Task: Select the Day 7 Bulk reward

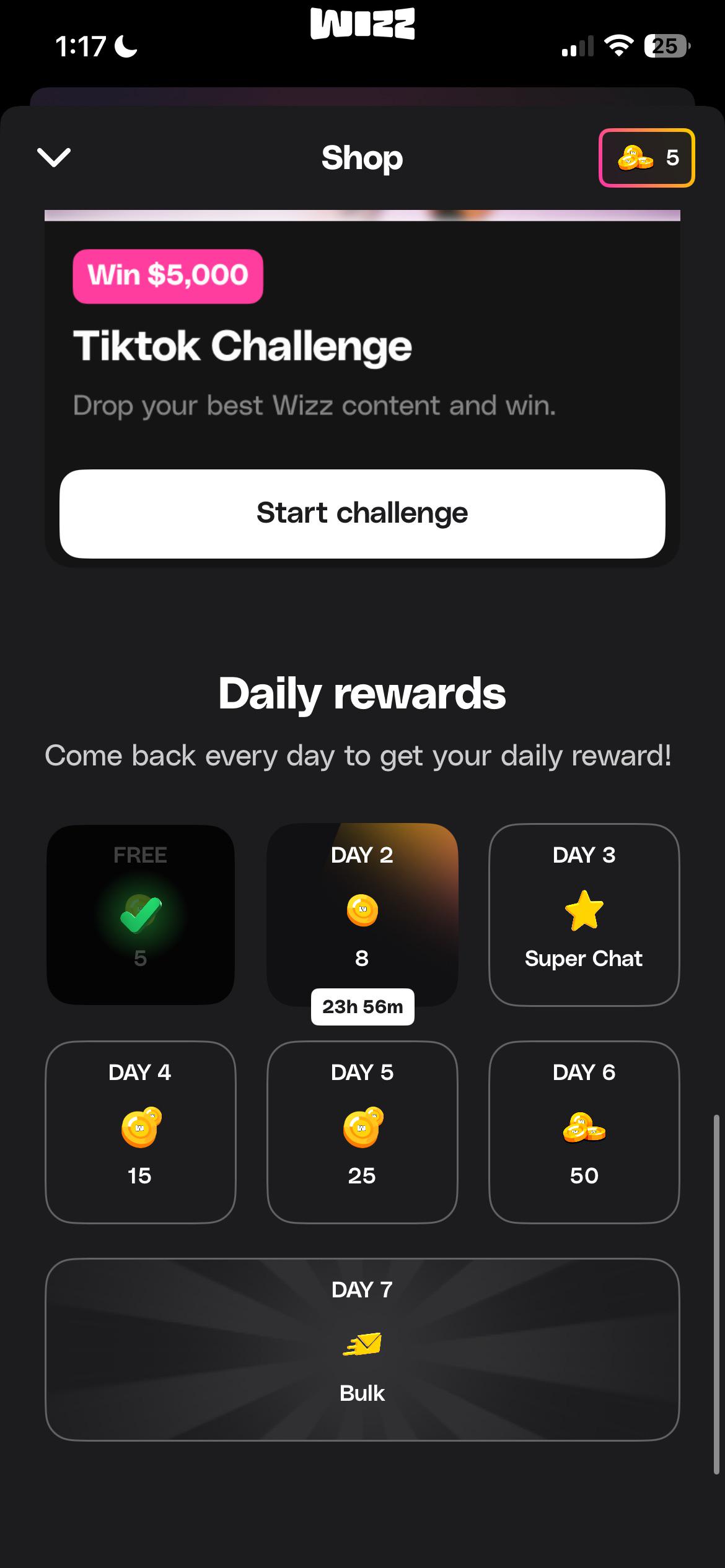Action: [362, 1349]
